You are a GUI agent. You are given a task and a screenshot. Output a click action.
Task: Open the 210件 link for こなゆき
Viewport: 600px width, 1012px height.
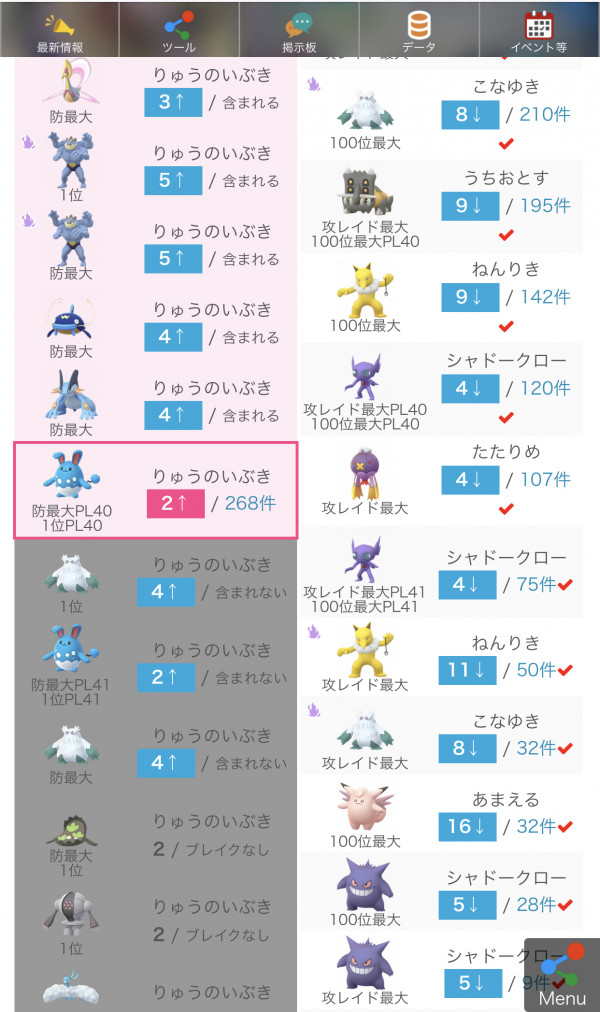(x=544, y=114)
